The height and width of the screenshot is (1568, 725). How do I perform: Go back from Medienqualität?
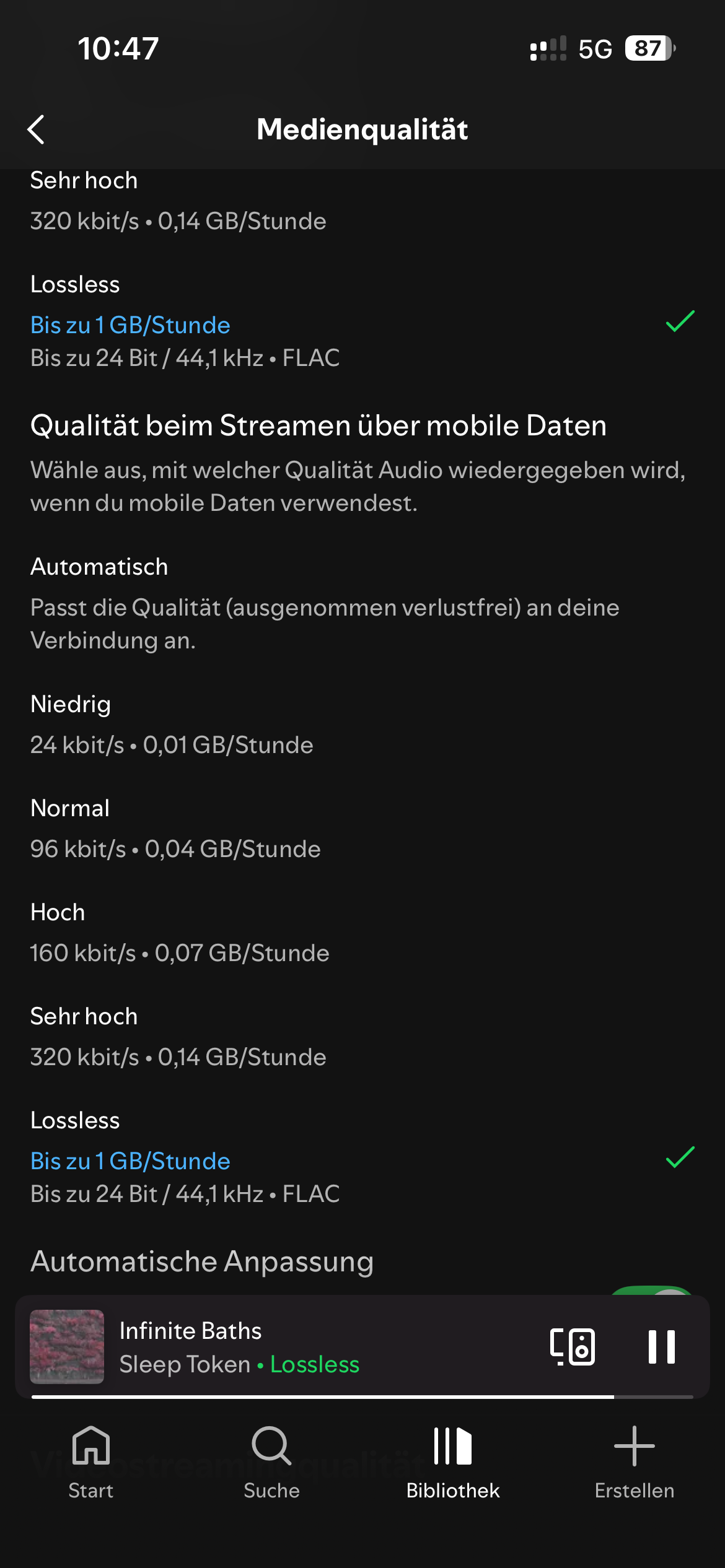[x=36, y=129]
